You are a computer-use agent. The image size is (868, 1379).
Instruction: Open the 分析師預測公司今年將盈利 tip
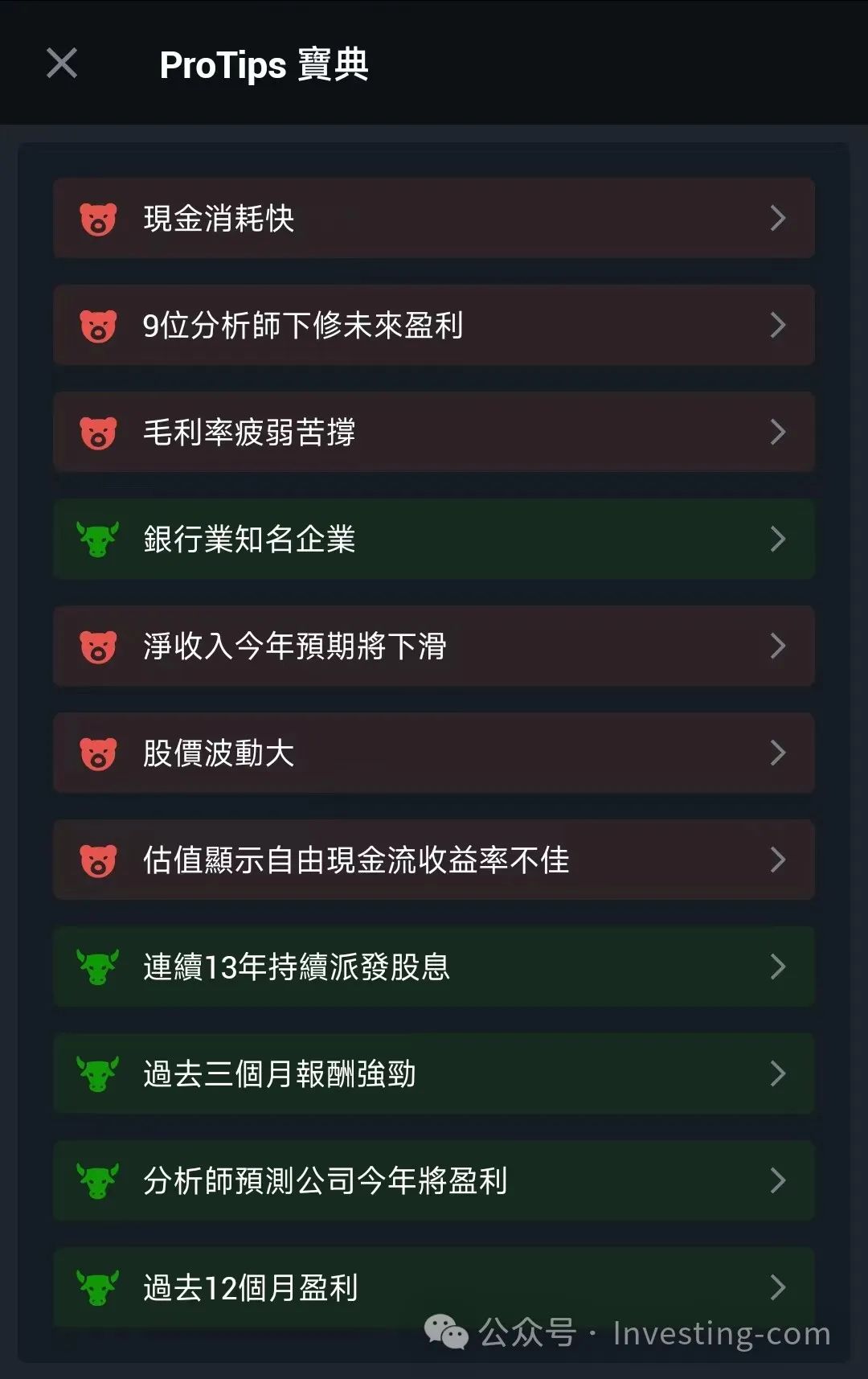point(434,1180)
